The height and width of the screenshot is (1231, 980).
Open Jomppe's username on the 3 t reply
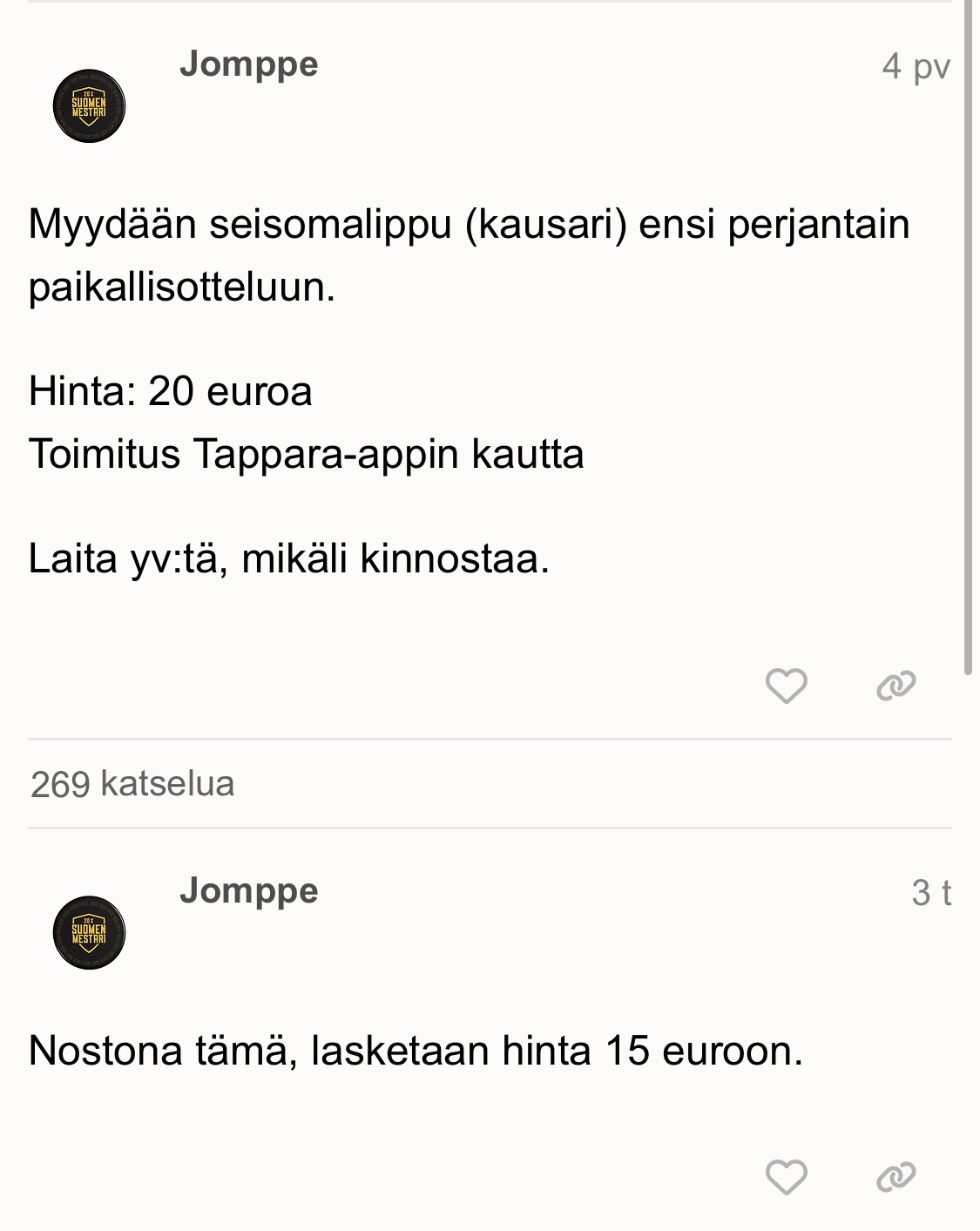(x=249, y=890)
